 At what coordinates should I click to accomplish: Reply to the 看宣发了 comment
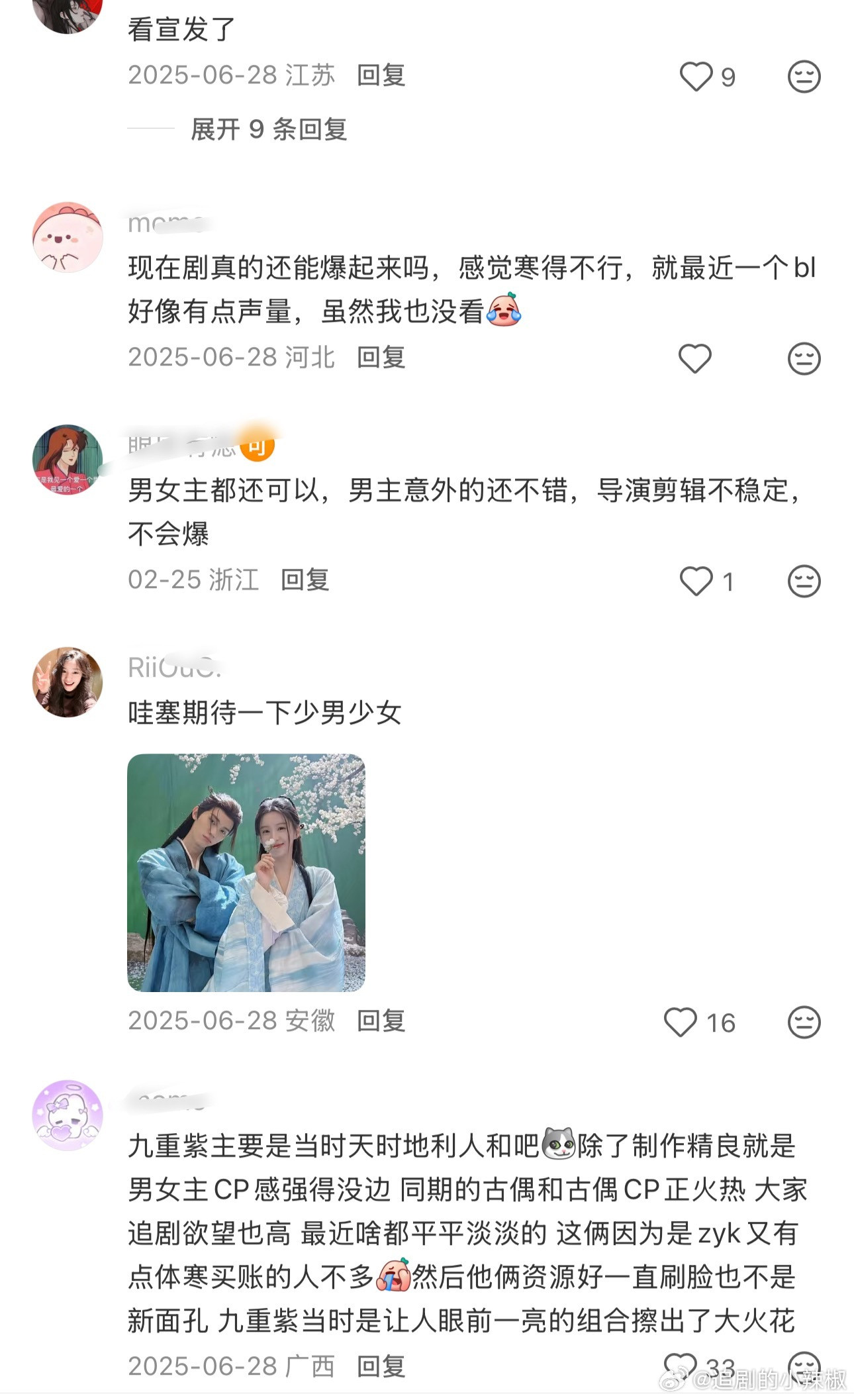point(381,76)
